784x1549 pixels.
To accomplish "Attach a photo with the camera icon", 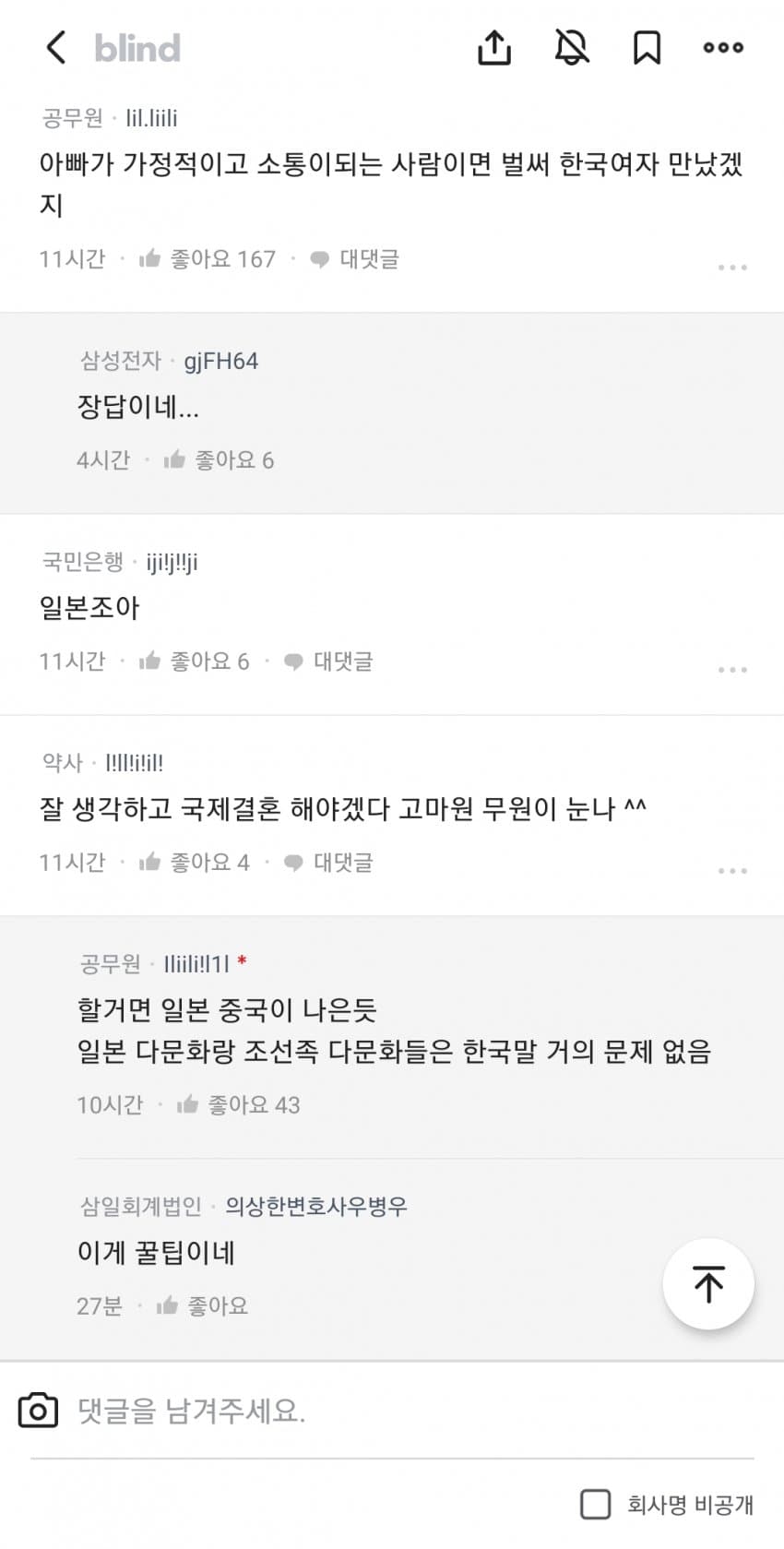I will [39, 1411].
